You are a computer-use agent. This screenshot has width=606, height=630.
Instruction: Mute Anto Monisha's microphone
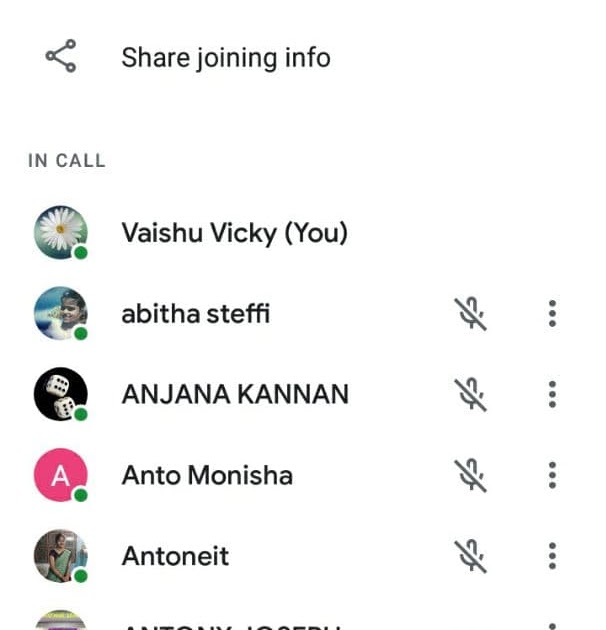[470, 474]
